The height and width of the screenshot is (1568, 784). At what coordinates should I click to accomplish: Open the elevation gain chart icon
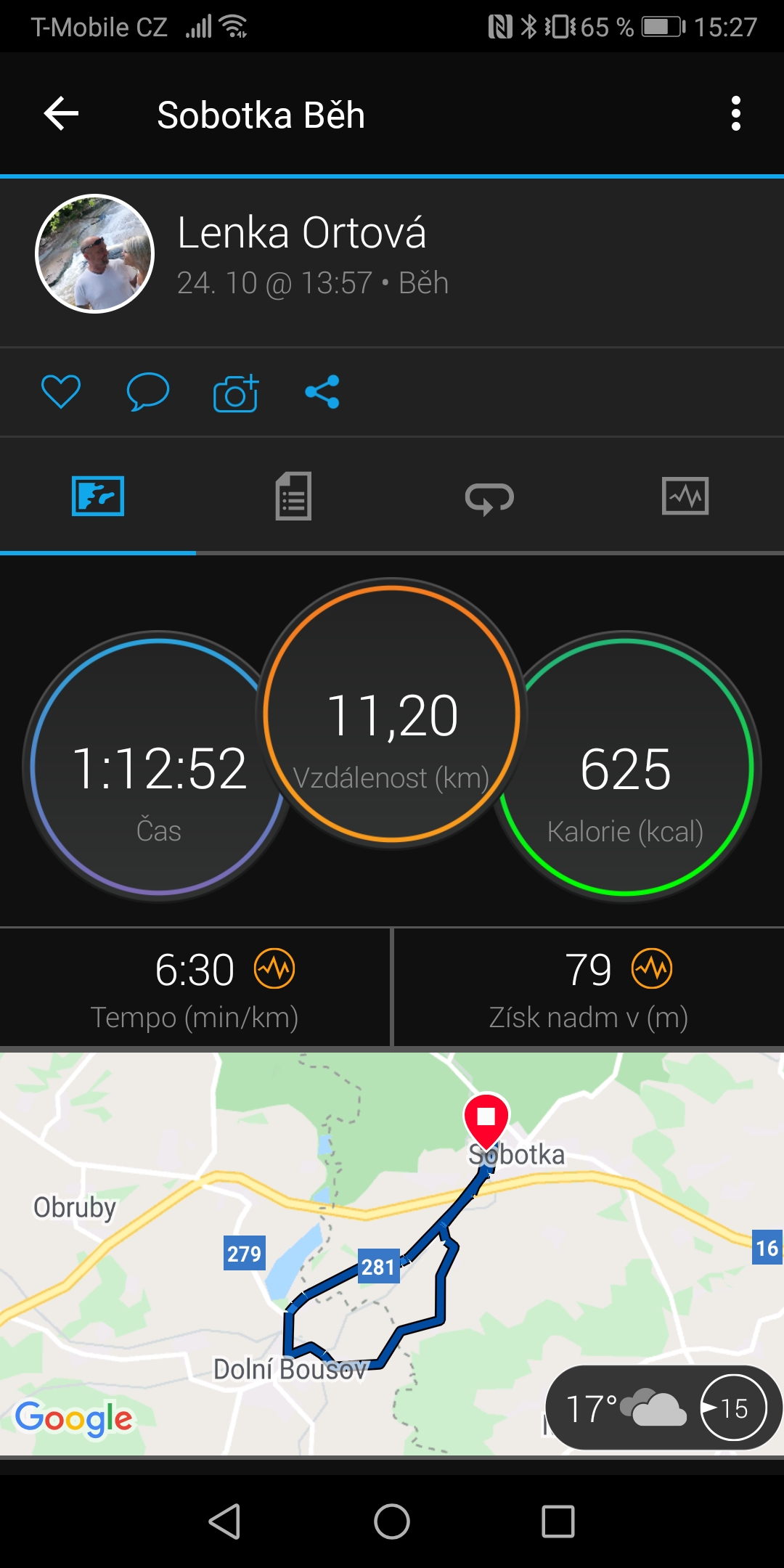tap(652, 968)
